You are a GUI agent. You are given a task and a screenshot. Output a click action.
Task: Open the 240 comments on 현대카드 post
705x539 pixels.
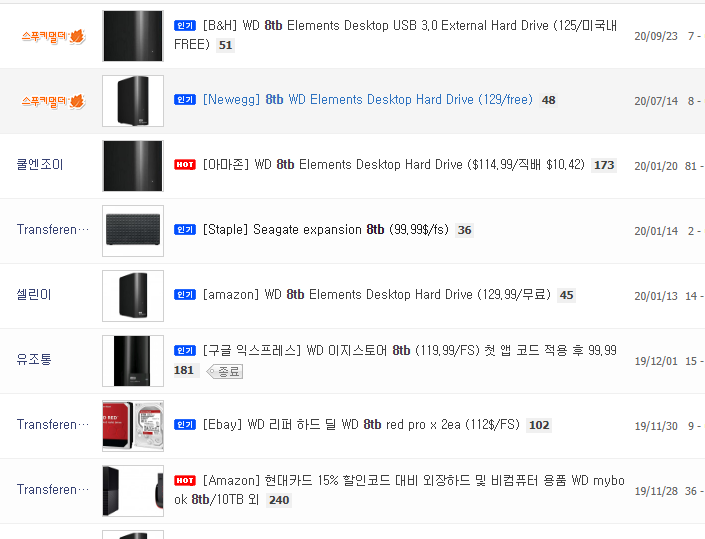(x=278, y=500)
